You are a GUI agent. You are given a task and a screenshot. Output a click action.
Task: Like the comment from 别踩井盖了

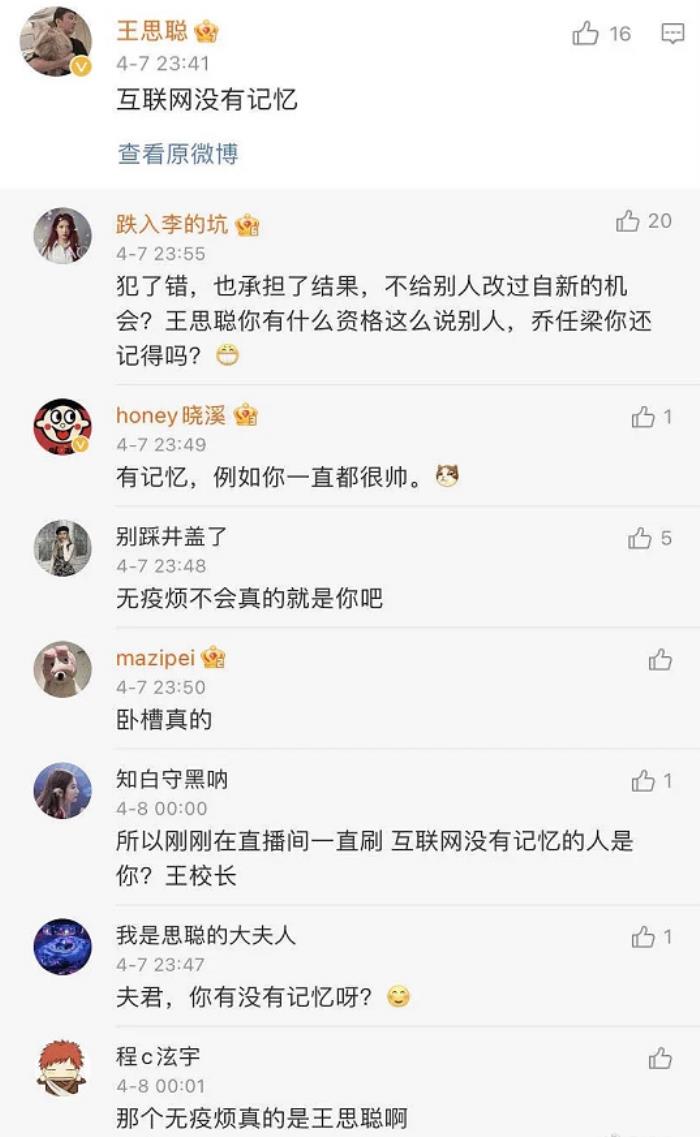pyautogui.click(x=640, y=539)
